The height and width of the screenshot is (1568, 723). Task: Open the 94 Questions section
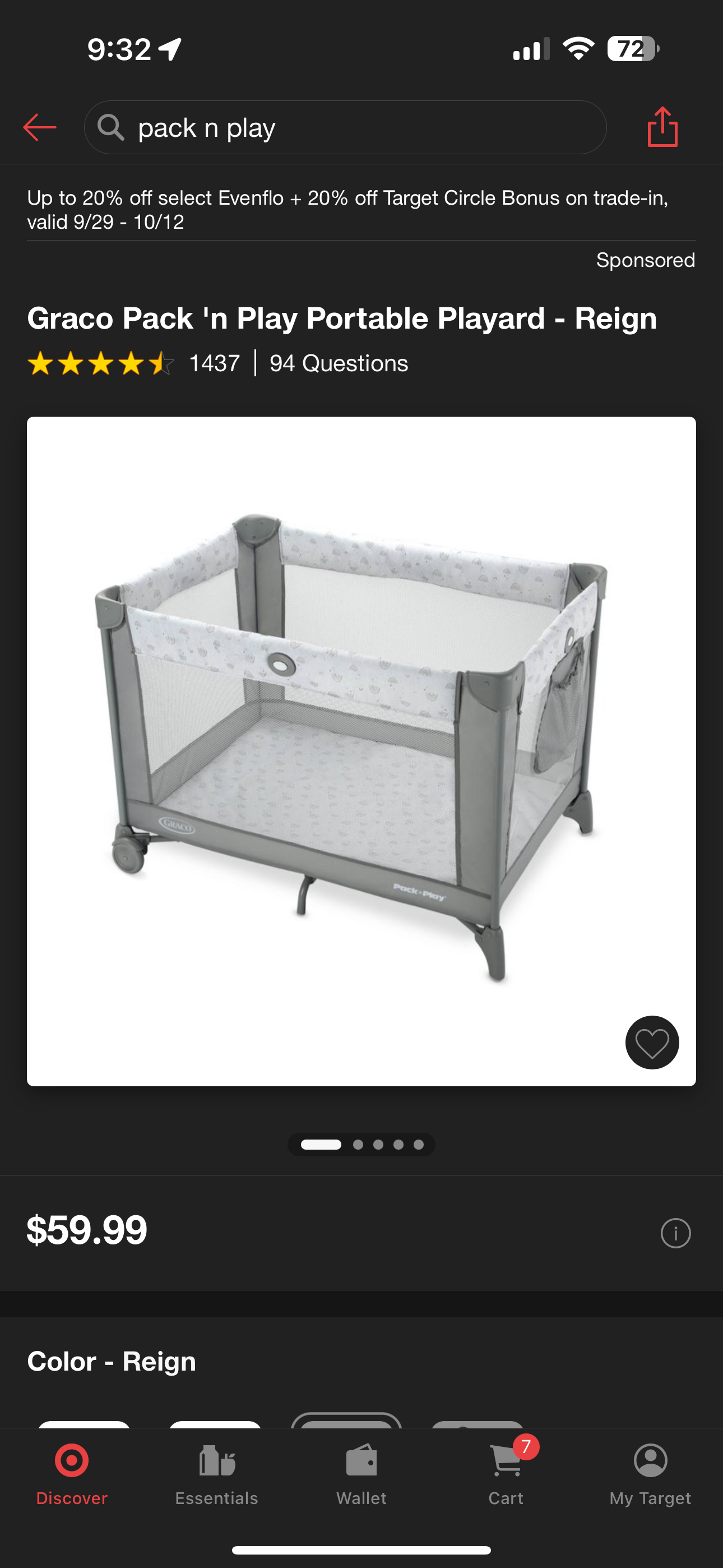click(339, 363)
